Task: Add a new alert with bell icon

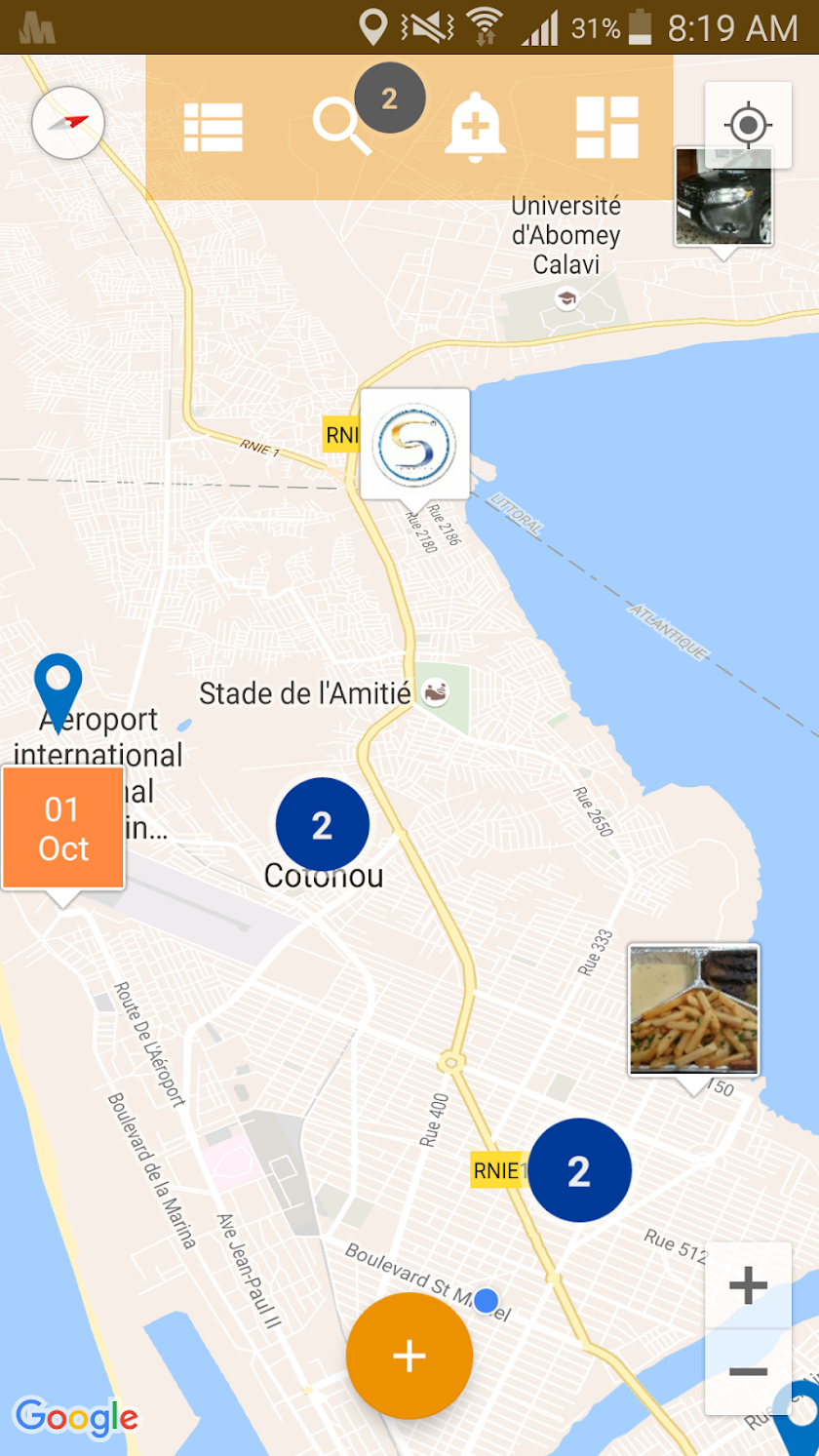Action: pyautogui.click(x=475, y=127)
